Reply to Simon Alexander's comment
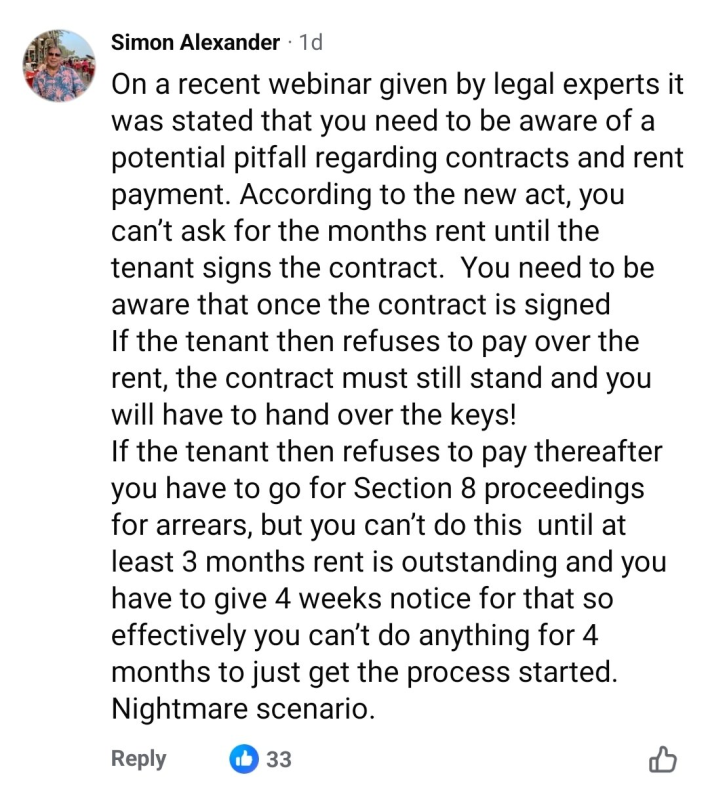 (138, 759)
